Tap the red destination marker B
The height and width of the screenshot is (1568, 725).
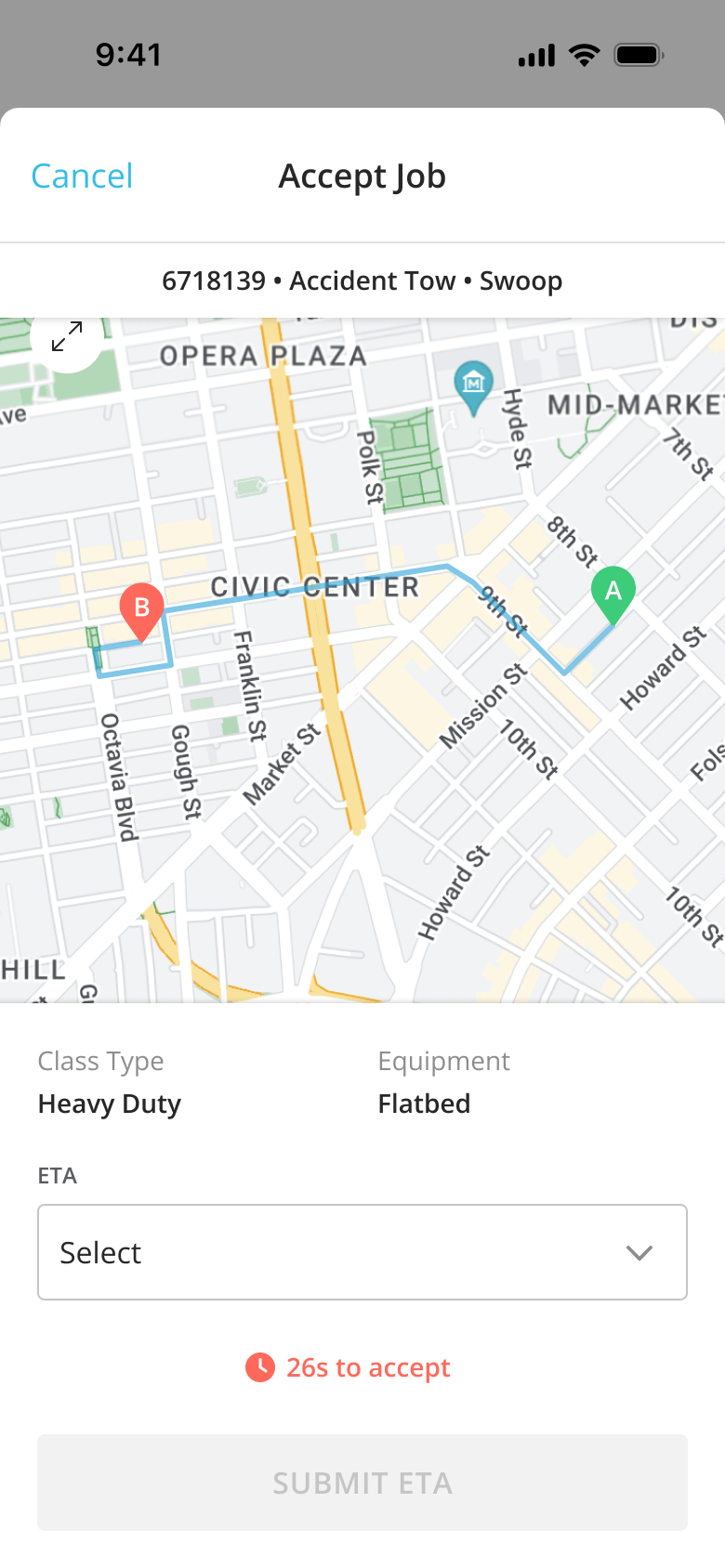click(x=142, y=609)
